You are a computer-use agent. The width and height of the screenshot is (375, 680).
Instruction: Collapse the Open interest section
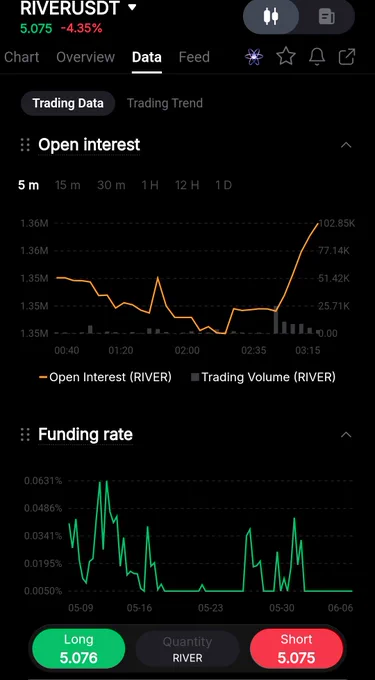(x=346, y=145)
